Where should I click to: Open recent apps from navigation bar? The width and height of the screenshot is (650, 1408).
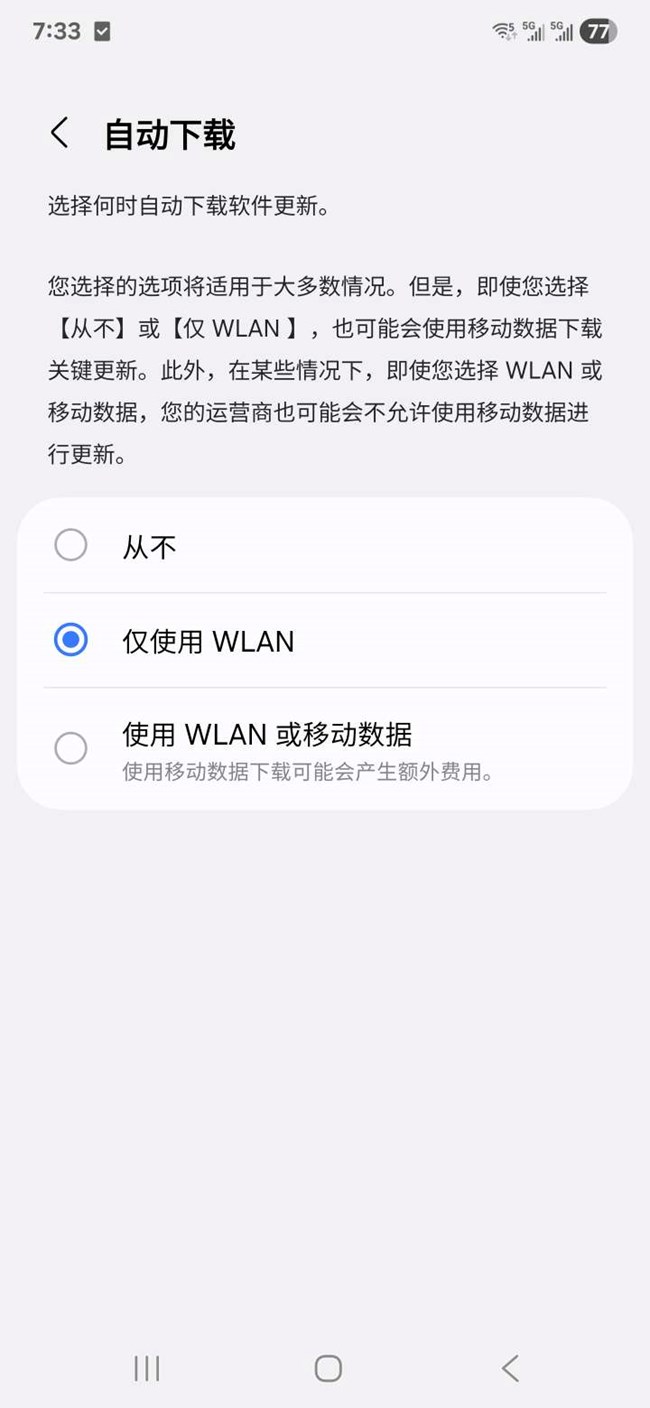pyautogui.click(x=147, y=1368)
